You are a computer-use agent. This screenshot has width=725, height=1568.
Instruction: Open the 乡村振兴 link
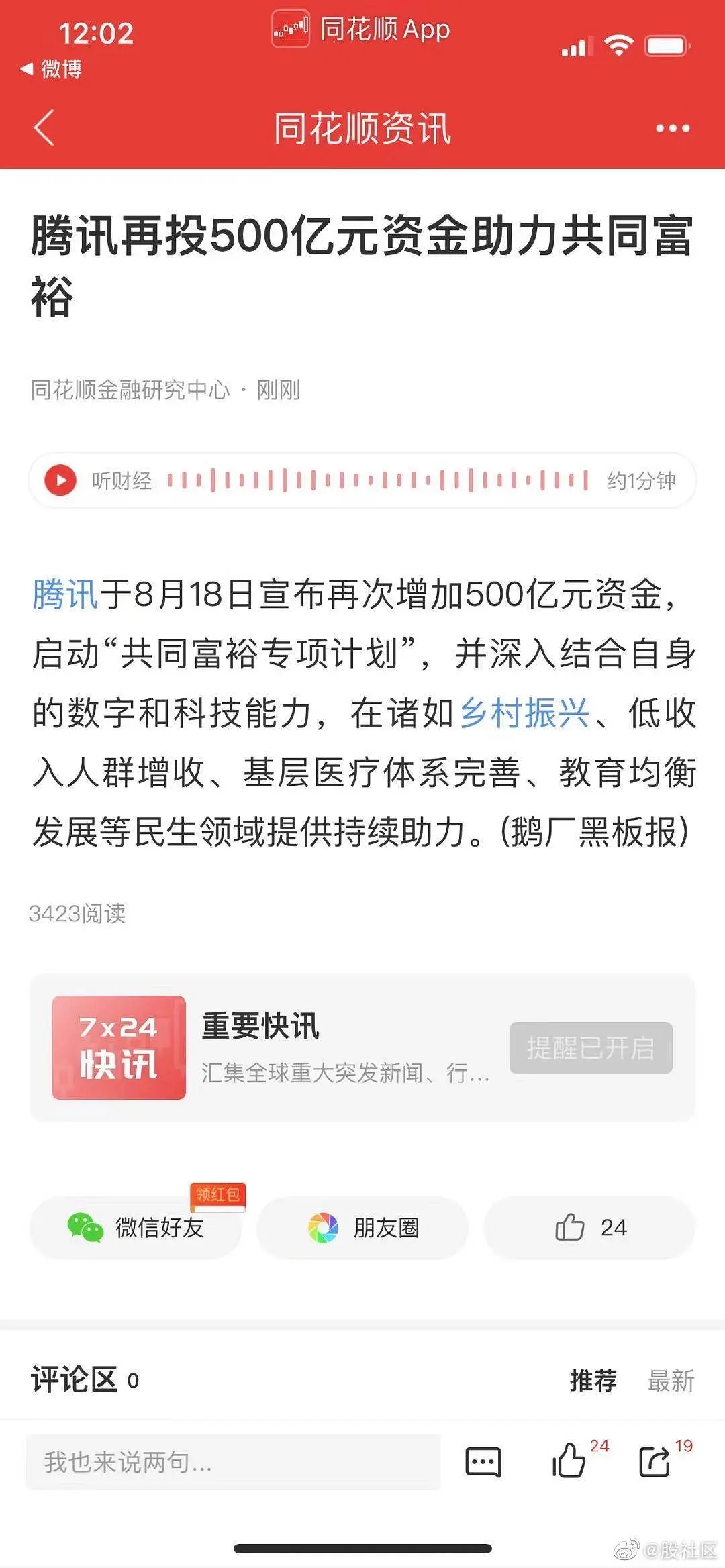click(x=525, y=713)
